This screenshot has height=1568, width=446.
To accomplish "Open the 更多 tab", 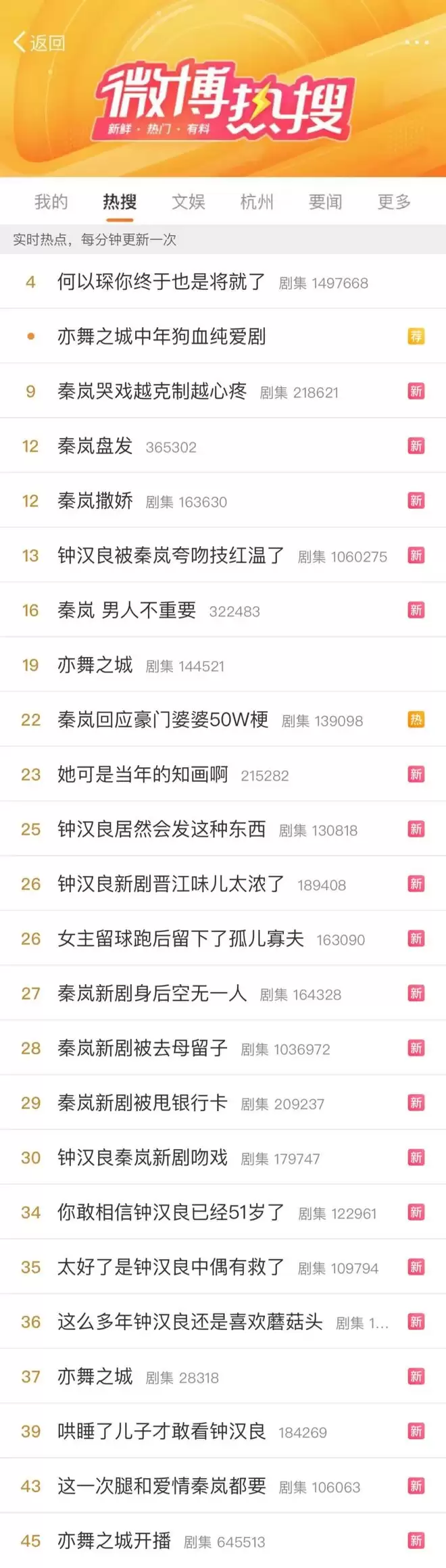I will point(394,202).
